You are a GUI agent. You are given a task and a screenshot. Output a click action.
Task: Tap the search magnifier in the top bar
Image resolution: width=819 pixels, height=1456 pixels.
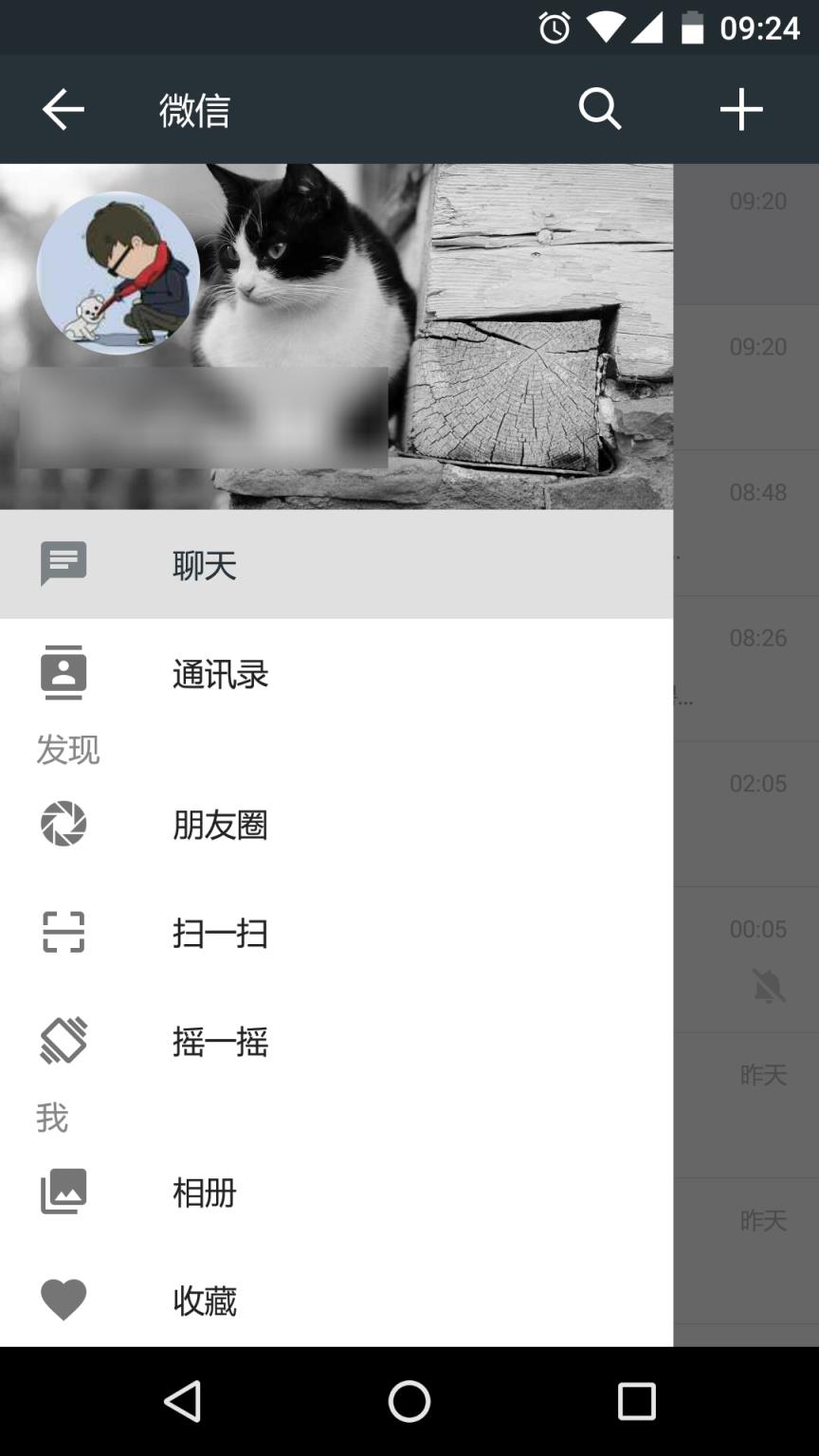600,108
